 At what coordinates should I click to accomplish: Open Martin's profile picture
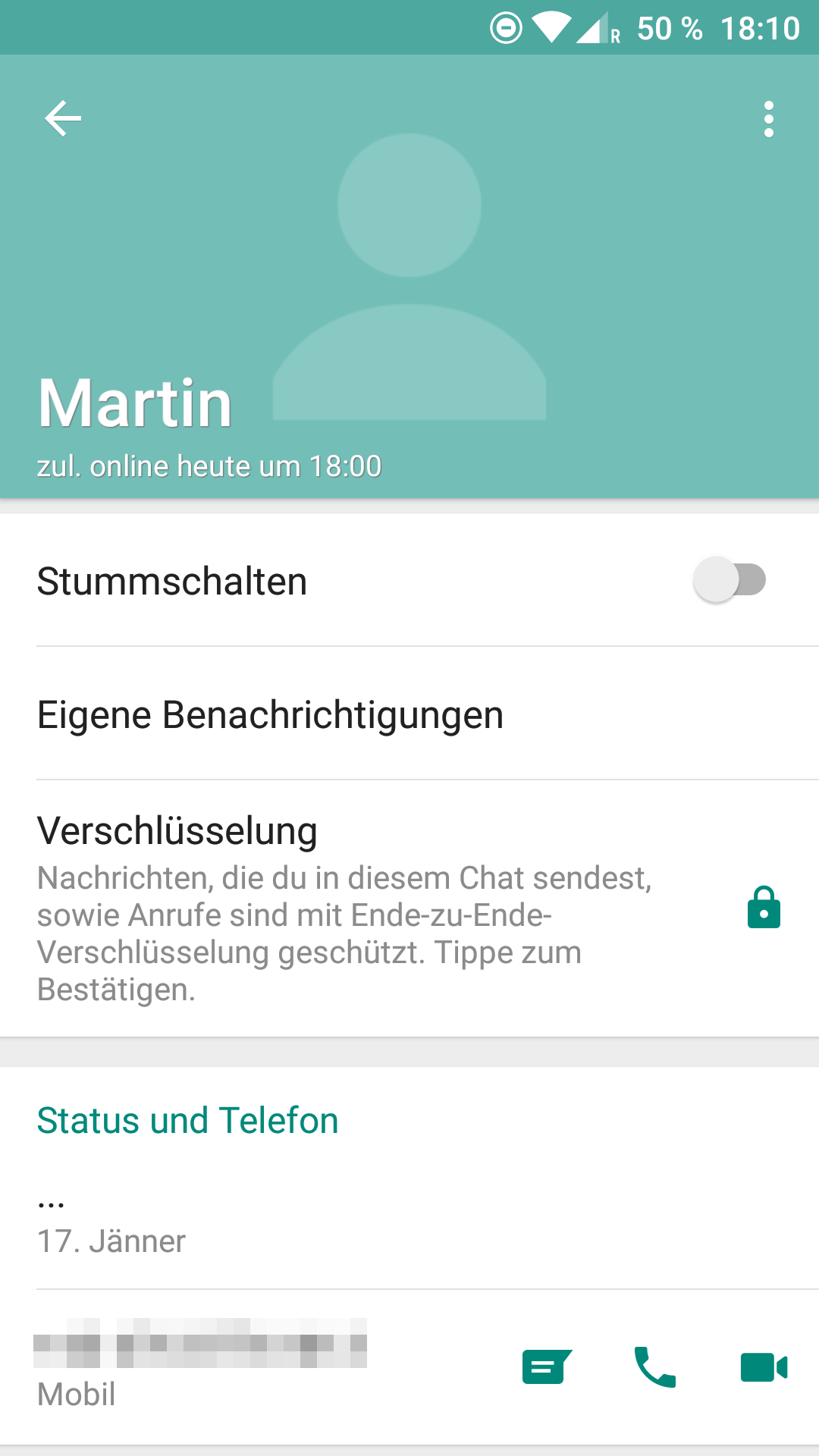(x=409, y=277)
